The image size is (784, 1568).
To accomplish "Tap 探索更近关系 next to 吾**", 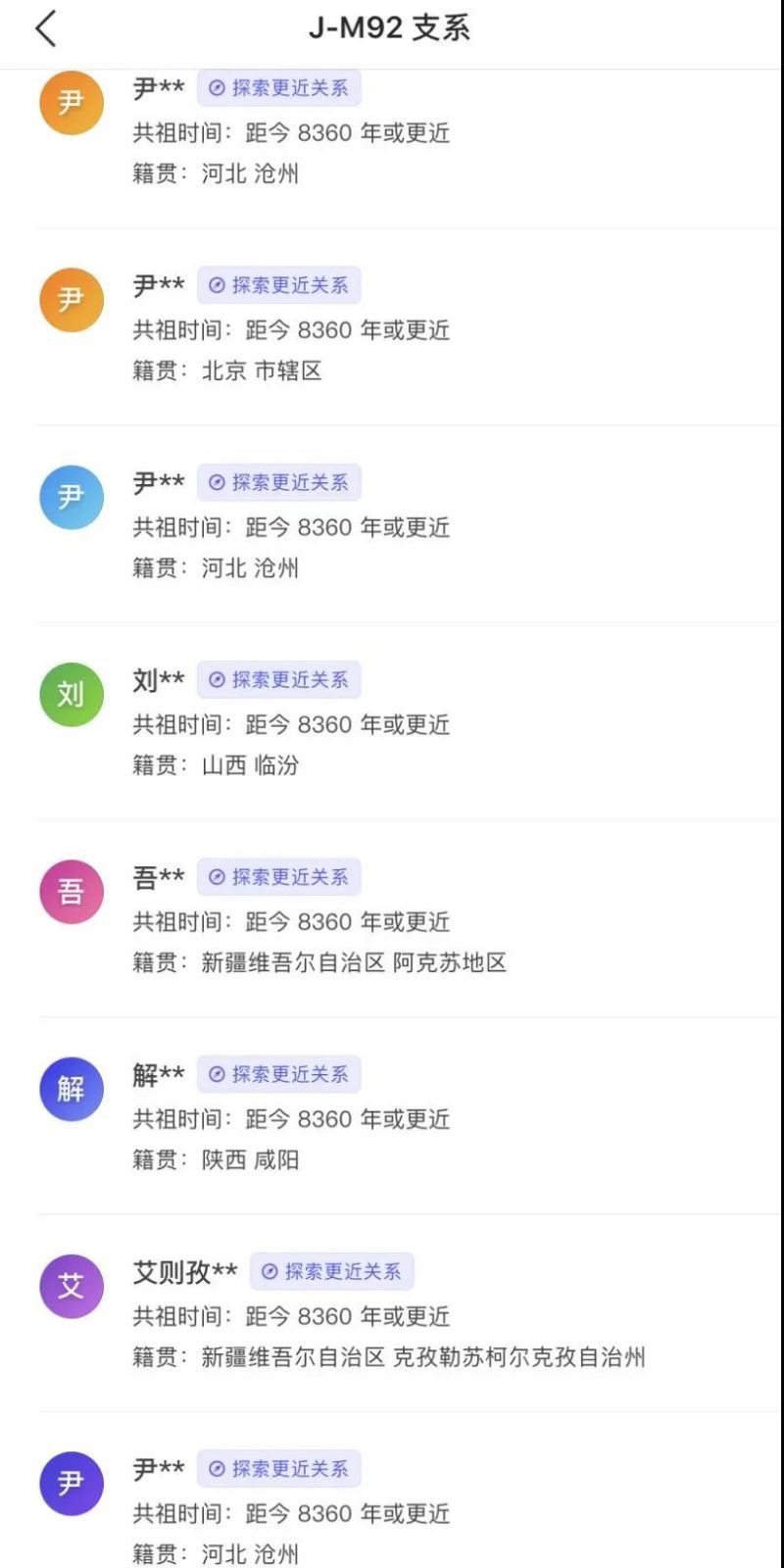I will (x=279, y=877).
